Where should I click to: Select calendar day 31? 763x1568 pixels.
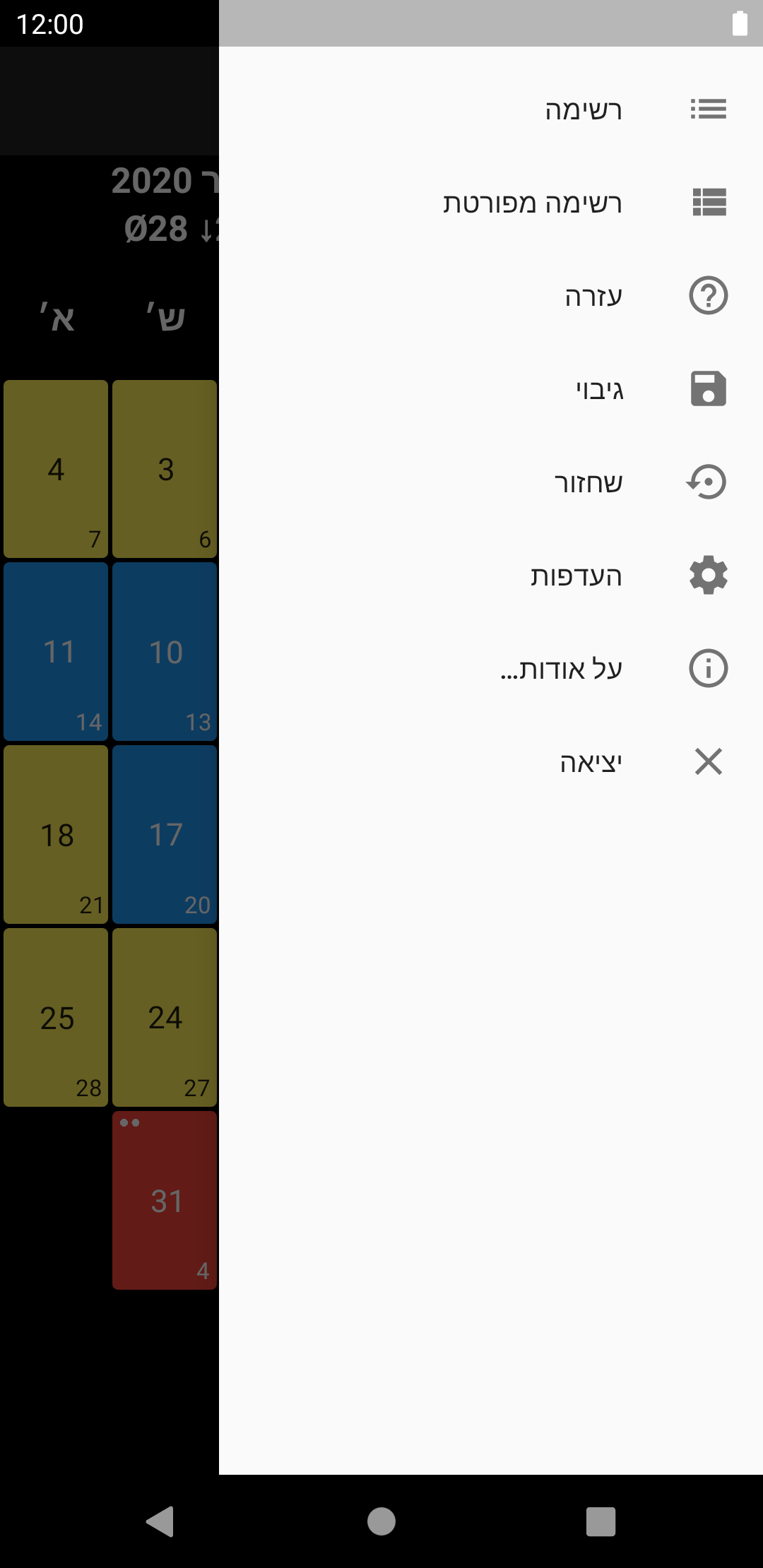tap(165, 1200)
